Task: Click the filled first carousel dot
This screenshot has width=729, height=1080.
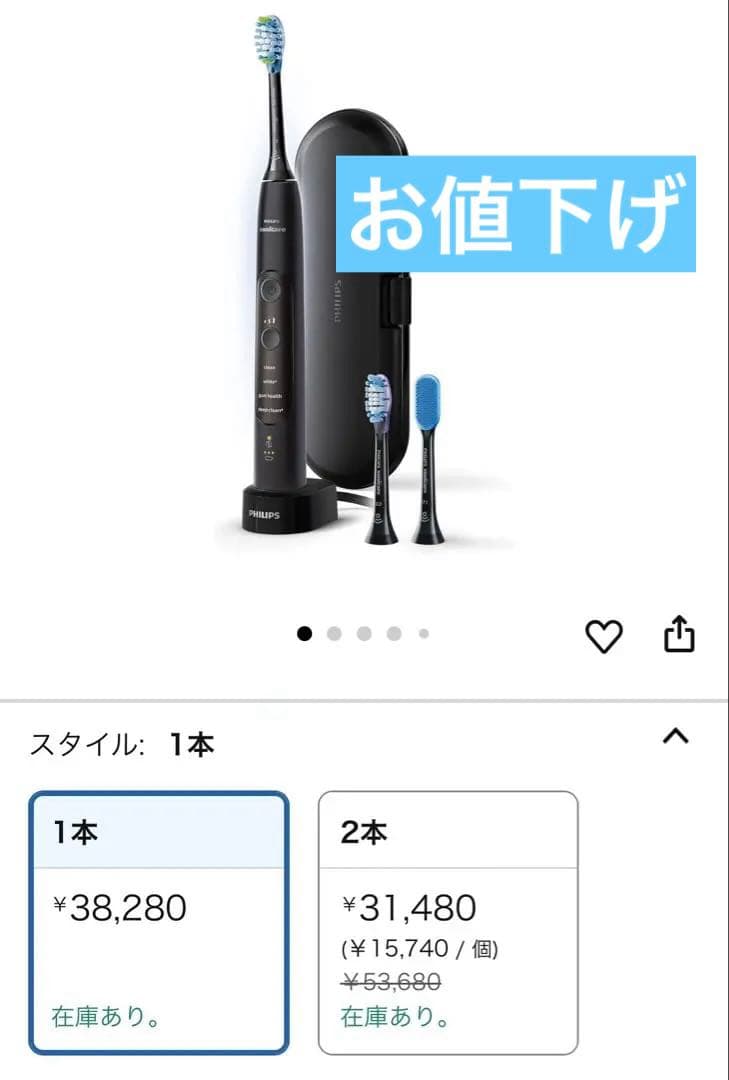Action: (304, 631)
